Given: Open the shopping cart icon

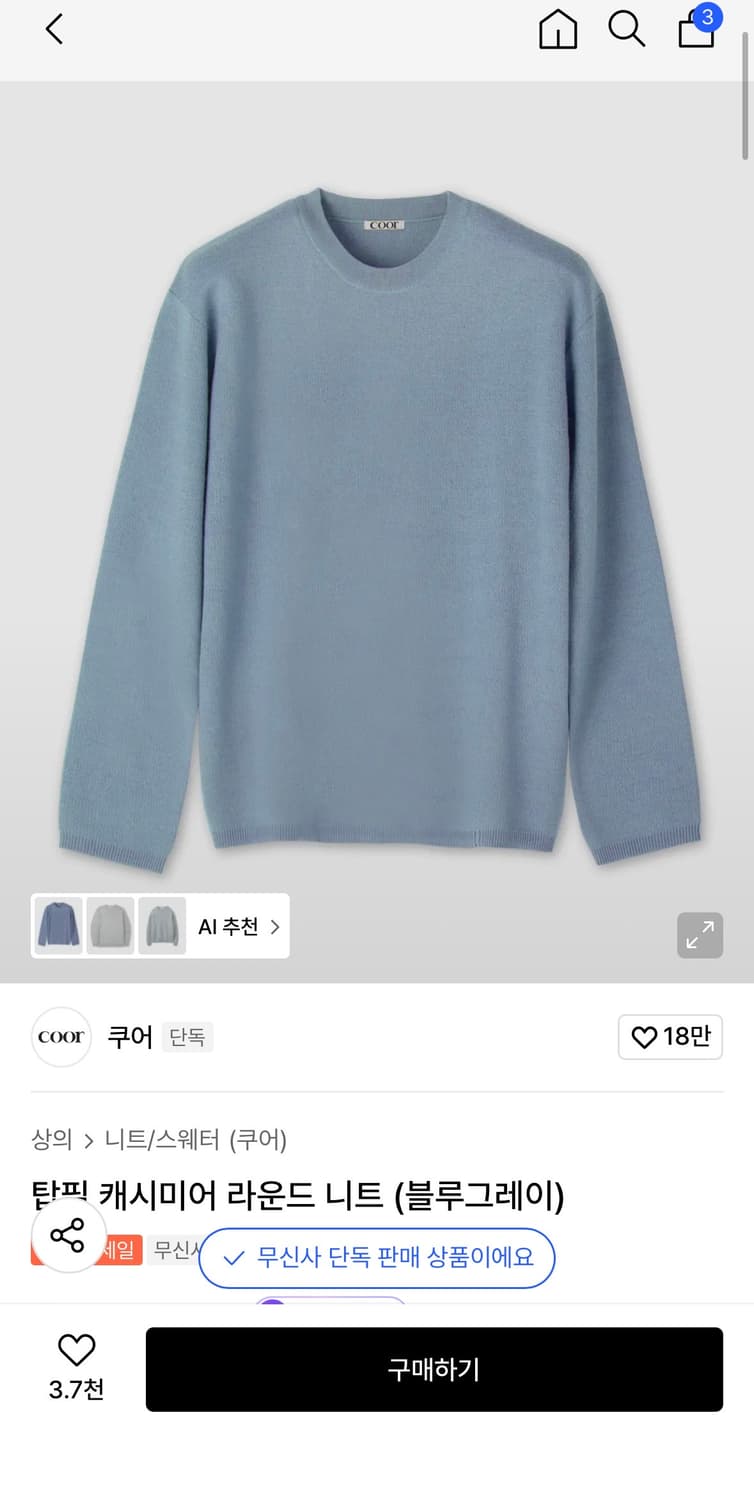Looking at the screenshot, I should (x=695, y=30).
